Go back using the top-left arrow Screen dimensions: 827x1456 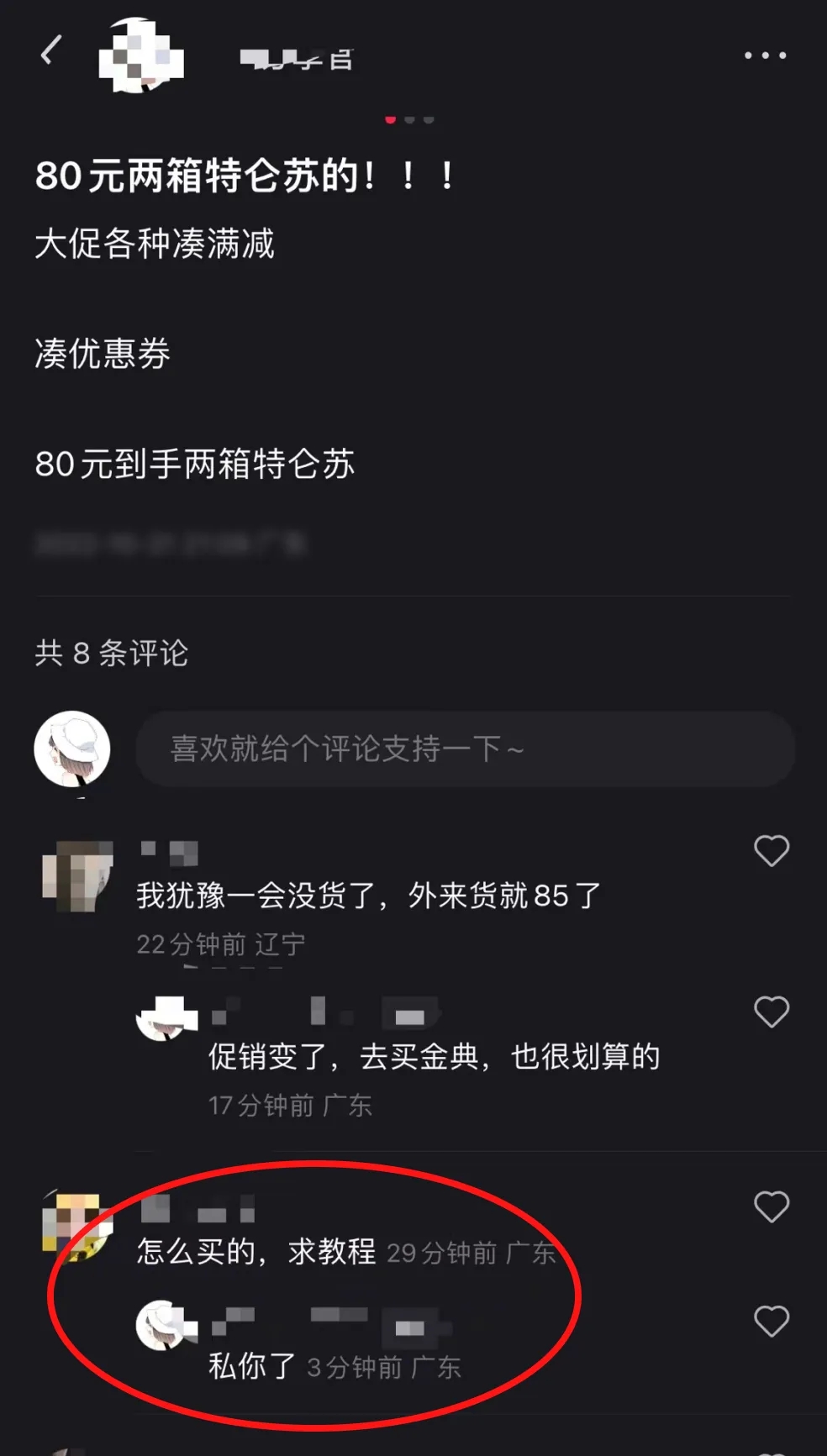coord(51,51)
